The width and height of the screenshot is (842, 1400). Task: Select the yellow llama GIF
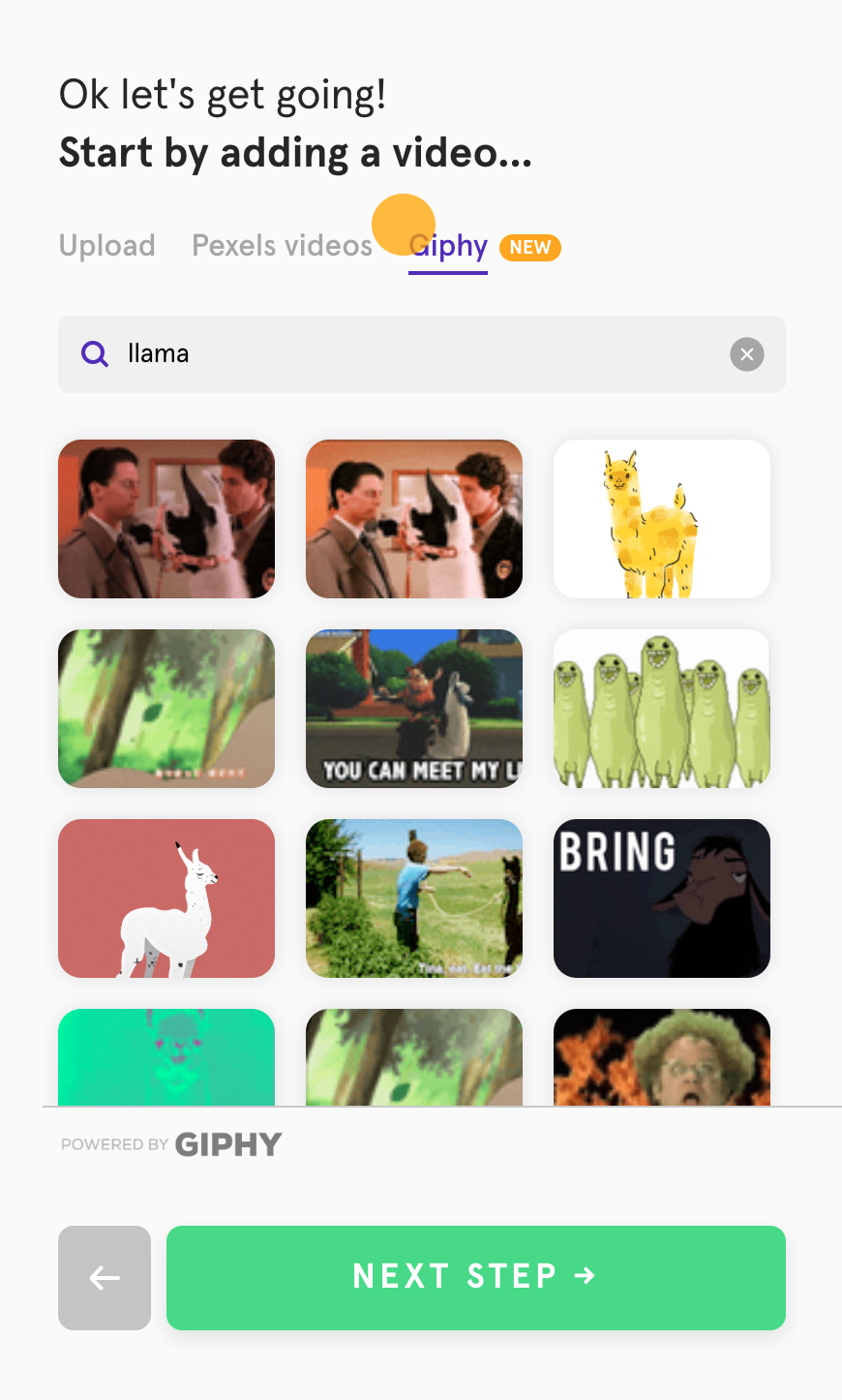662,519
